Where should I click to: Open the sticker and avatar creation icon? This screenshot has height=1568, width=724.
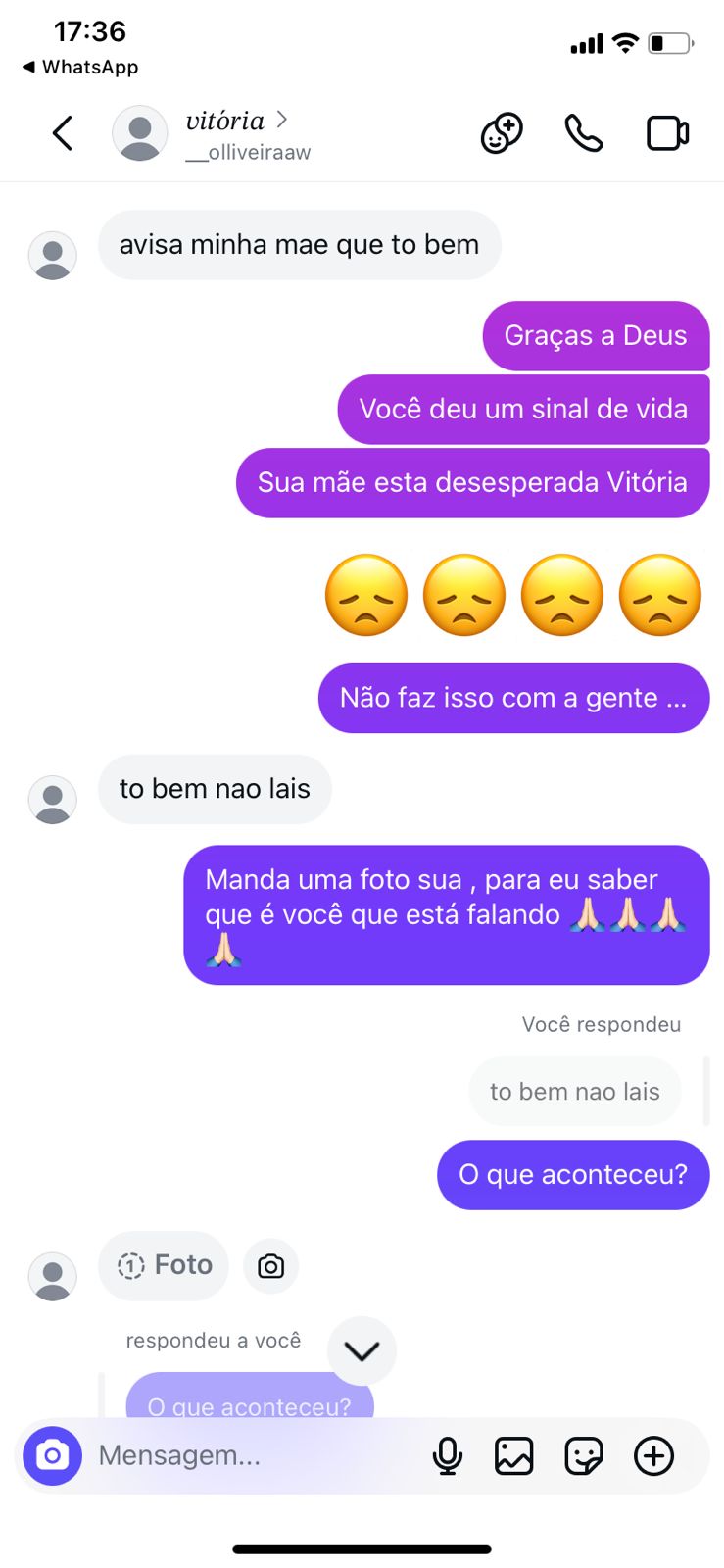point(502,133)
